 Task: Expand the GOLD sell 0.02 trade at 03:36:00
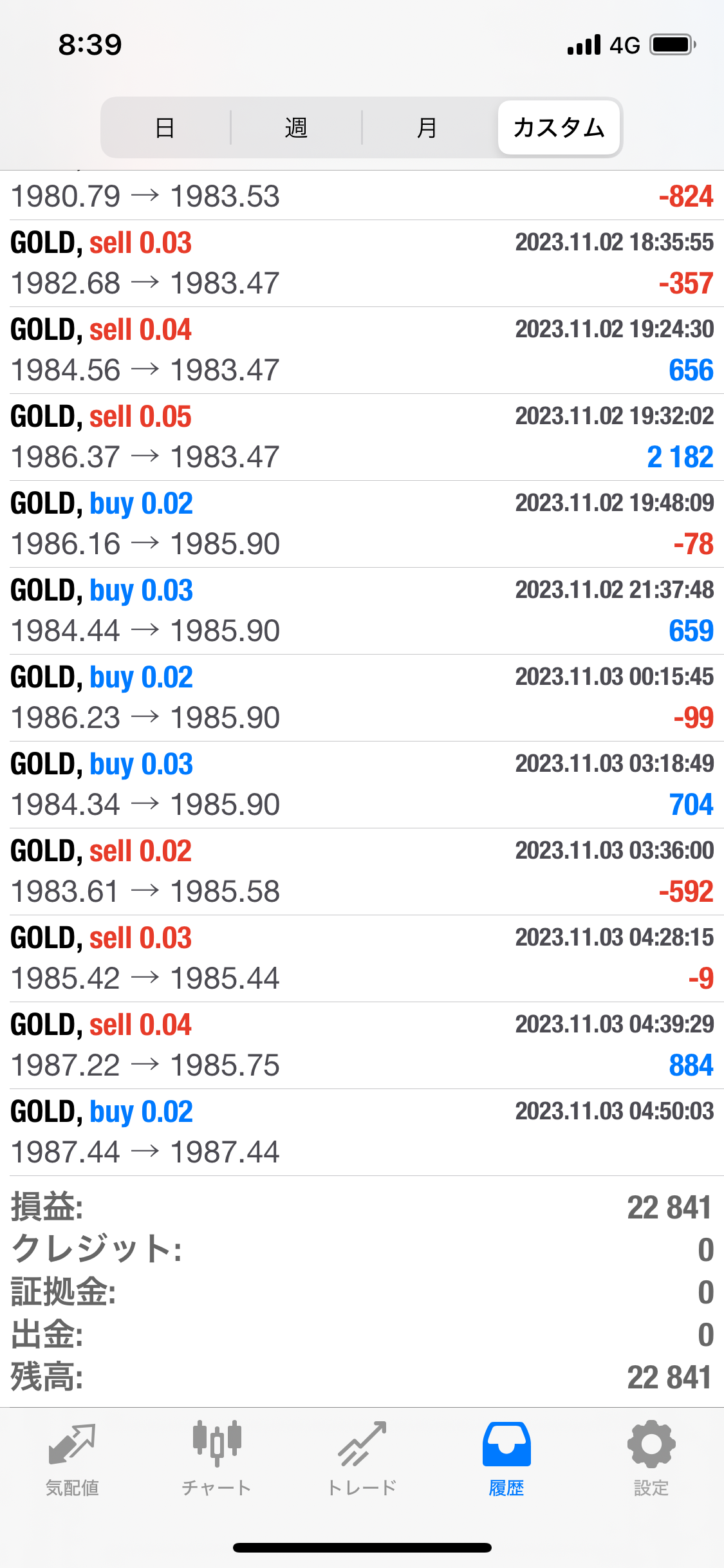(362, 872)
